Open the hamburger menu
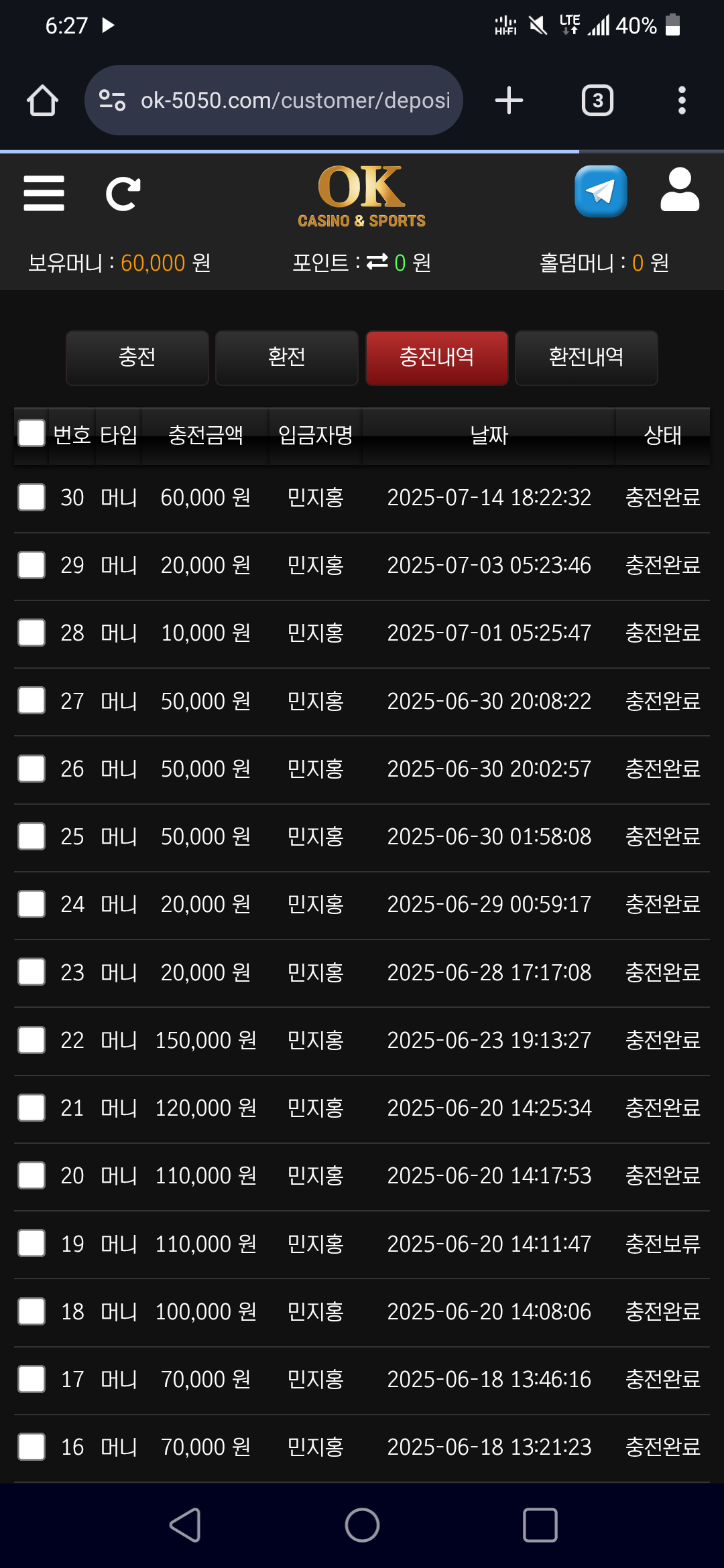 tap(44, 194)
